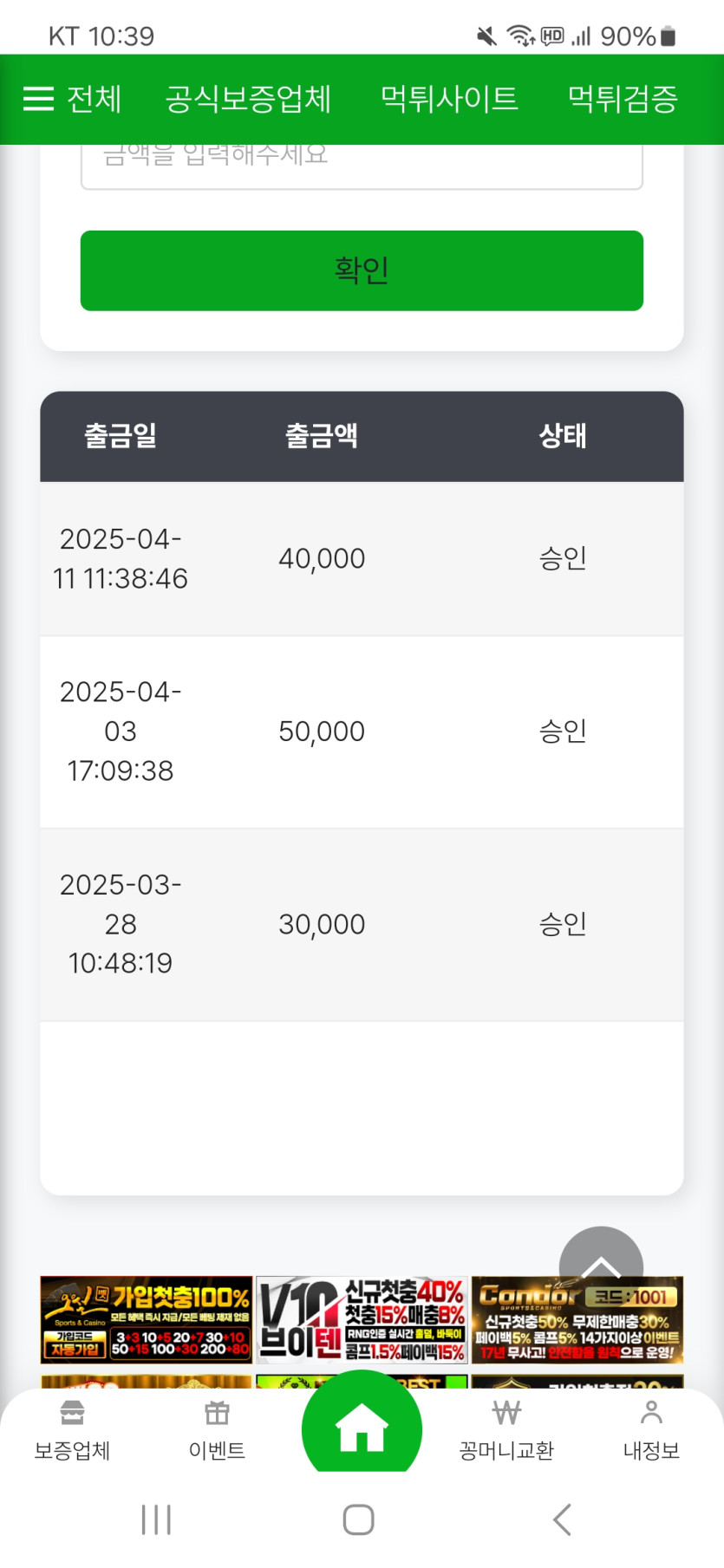
Task: Focus the amount input field
Action: pyautogui.click(x=362, y=166)
